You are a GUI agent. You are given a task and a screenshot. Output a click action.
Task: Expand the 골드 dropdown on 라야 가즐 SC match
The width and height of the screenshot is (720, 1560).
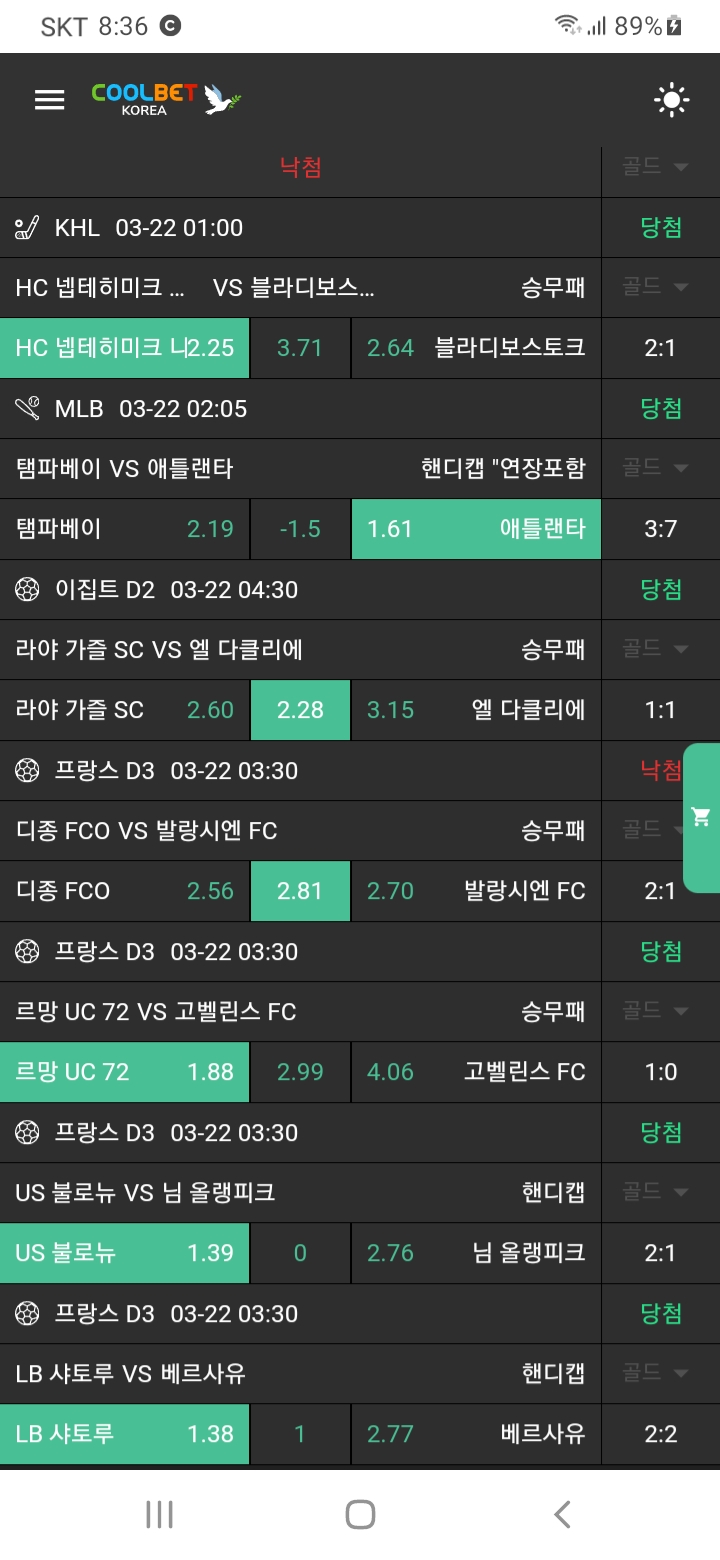point(656,649)
